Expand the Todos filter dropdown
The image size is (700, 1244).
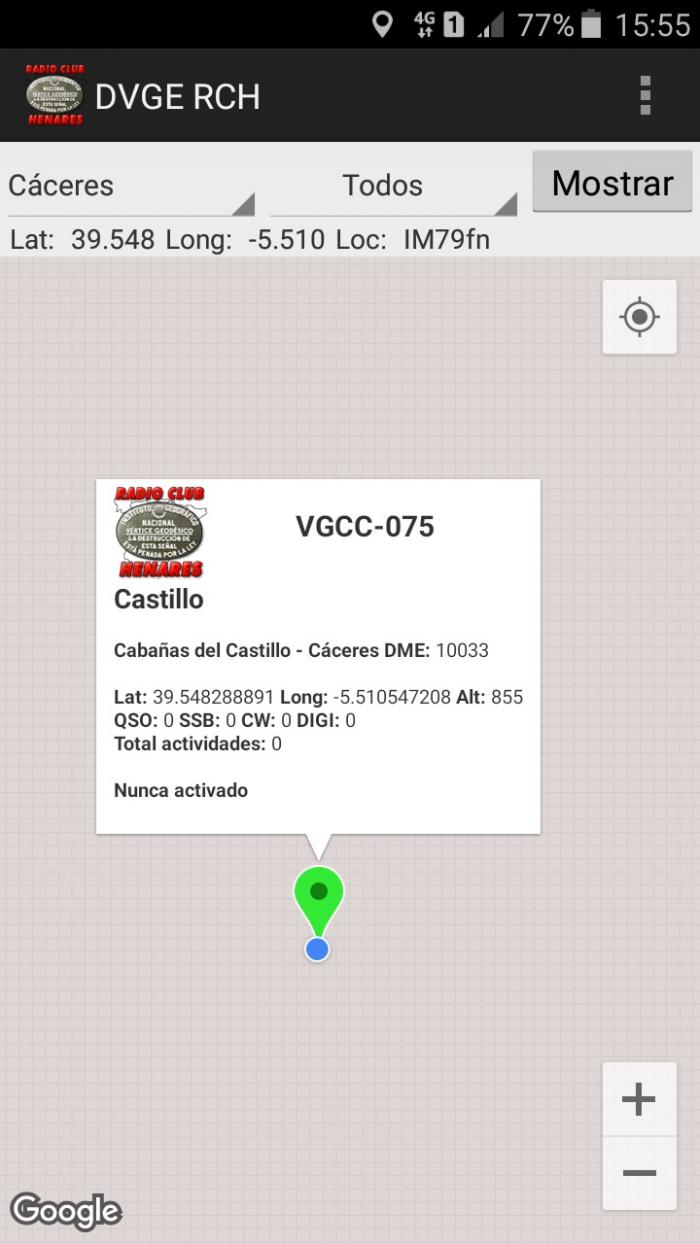[394, 186]
